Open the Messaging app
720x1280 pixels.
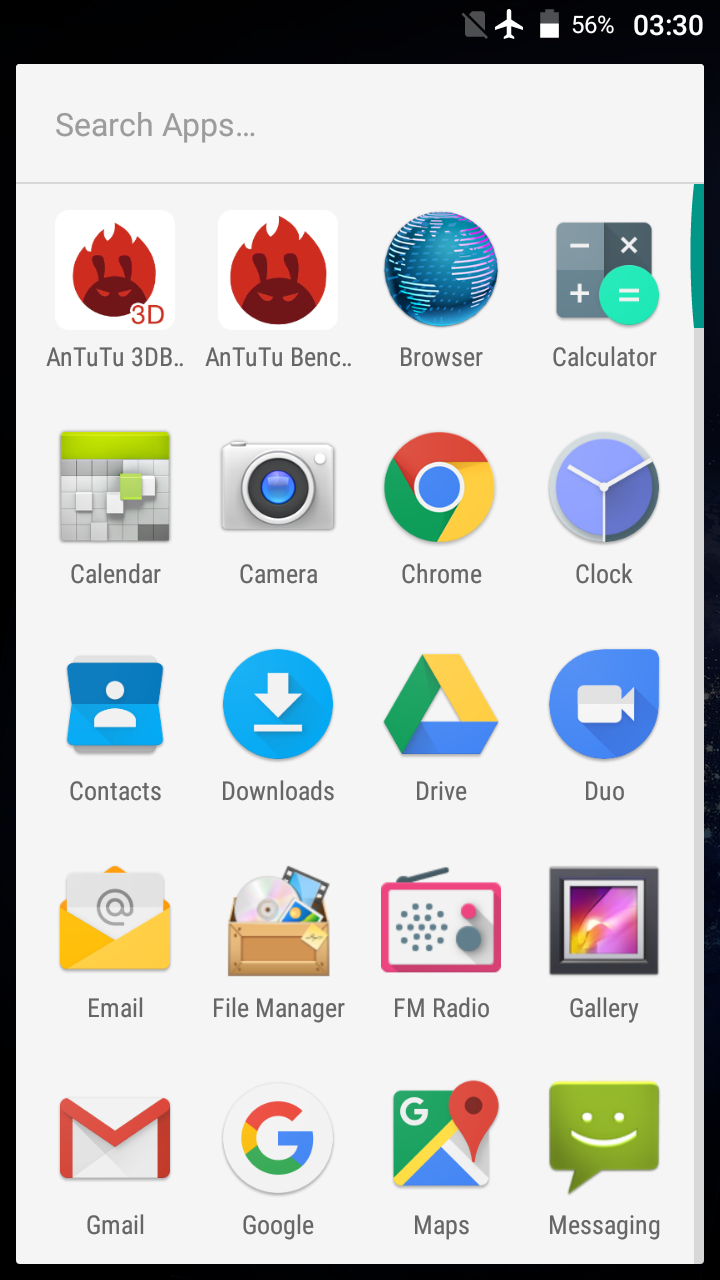(x=604, y=1138)
